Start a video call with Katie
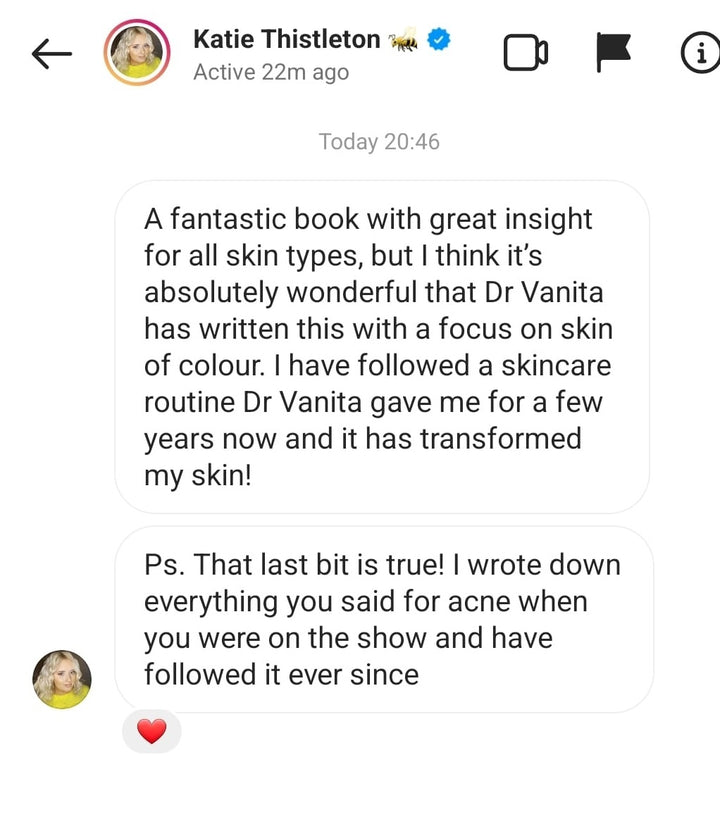Screen dimensions: 720x824 pyautogui.click(x=525, y=53)
